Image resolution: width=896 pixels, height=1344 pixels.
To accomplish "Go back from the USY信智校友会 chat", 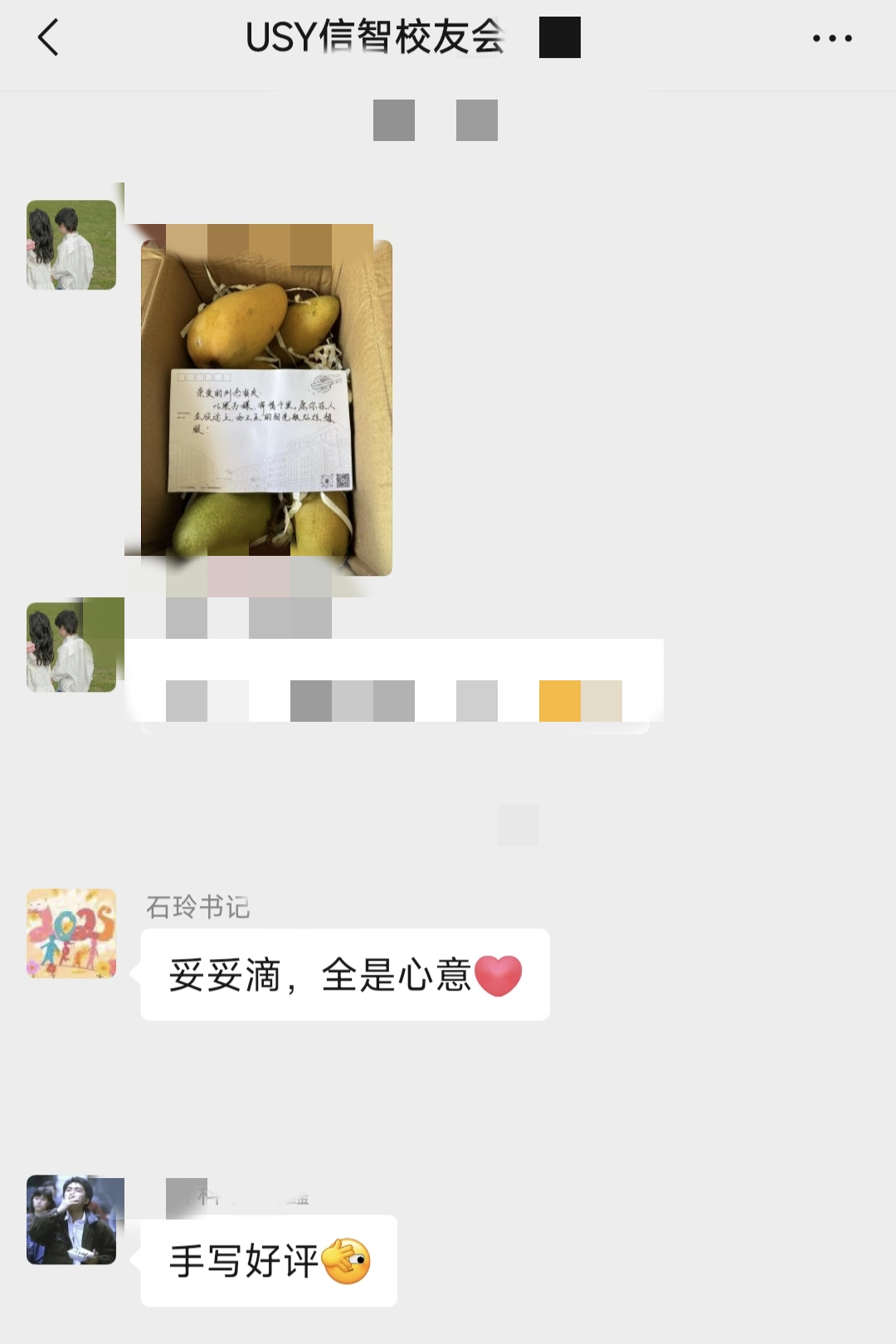I will tap(48, 38).
